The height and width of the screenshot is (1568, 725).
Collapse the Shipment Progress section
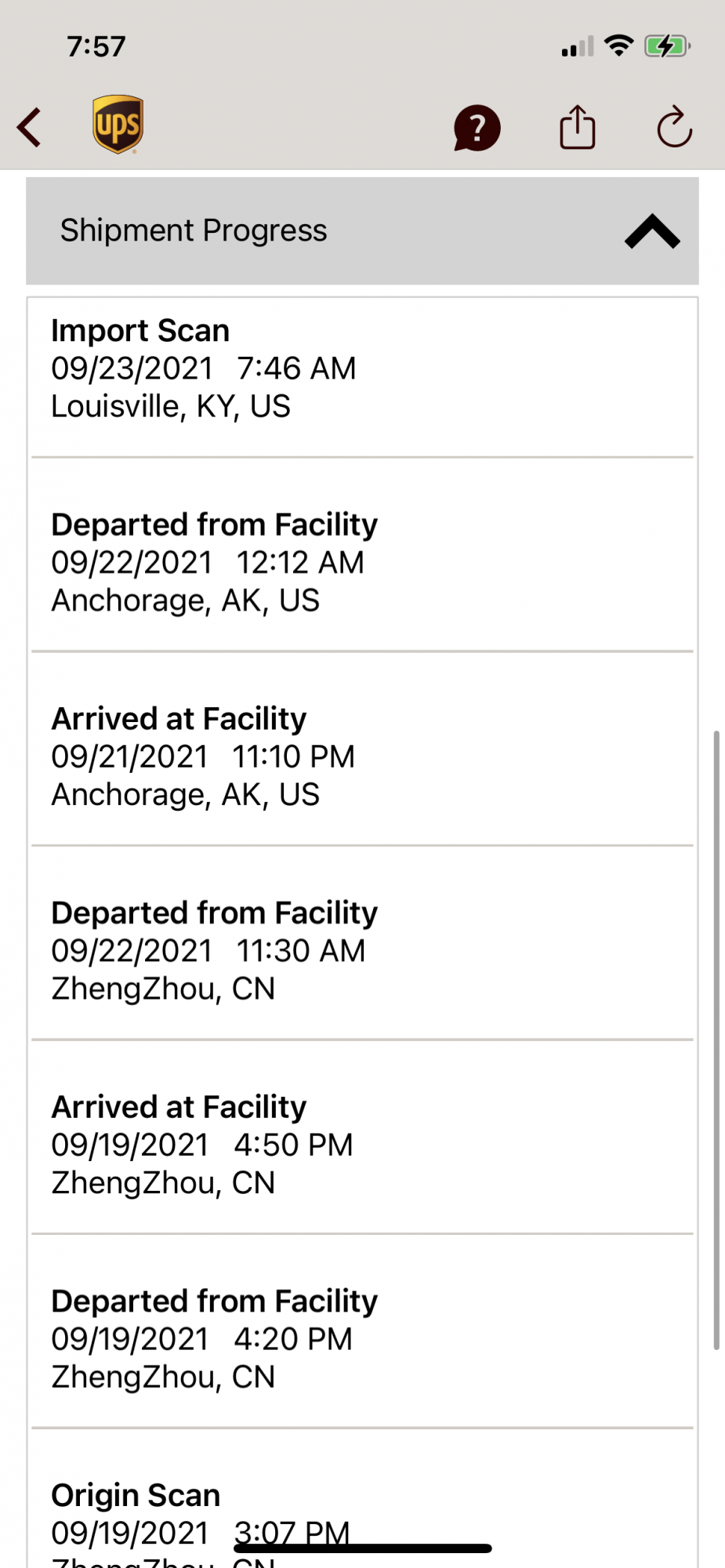[651, 231]
